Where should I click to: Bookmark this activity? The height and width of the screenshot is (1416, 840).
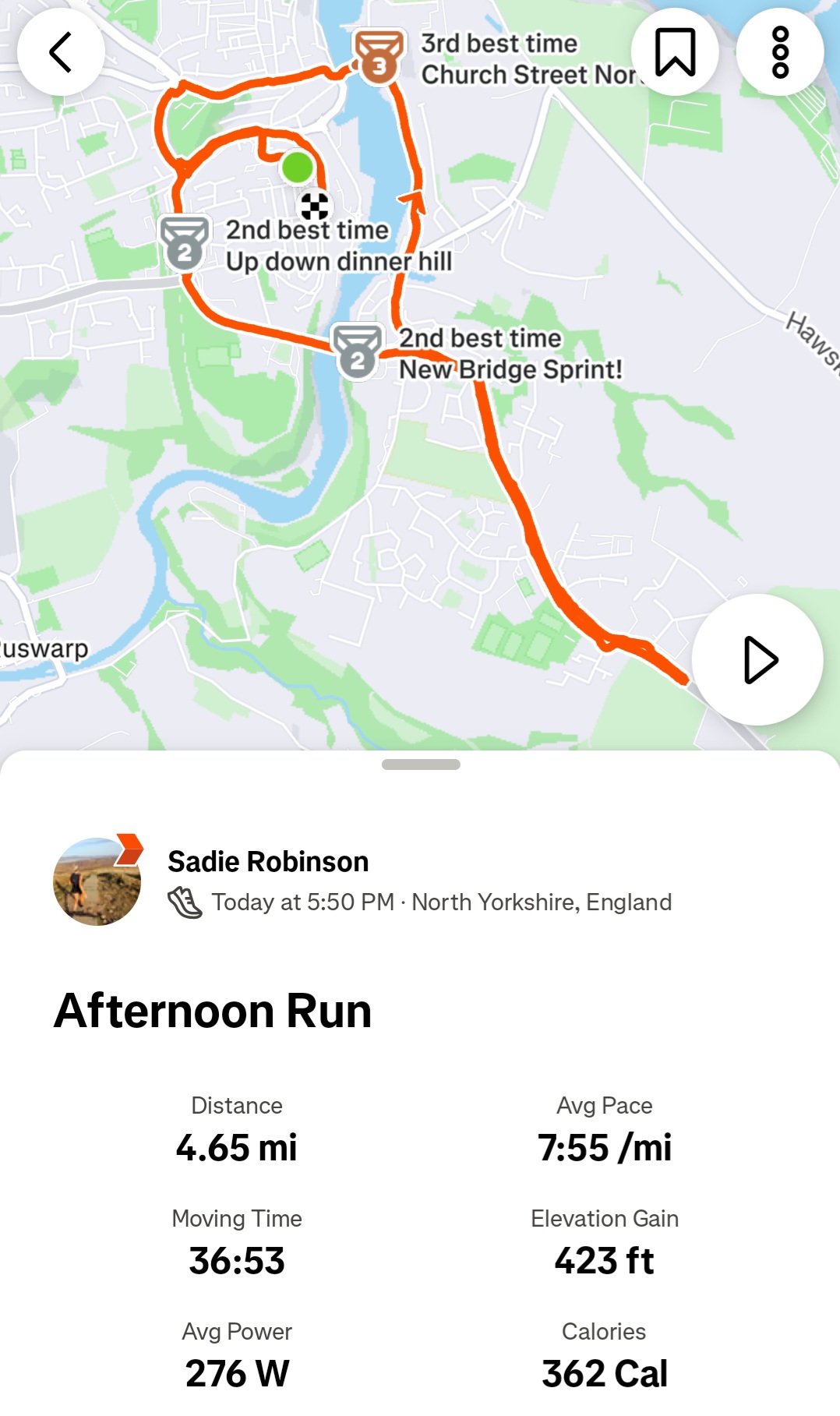[675, 52]
